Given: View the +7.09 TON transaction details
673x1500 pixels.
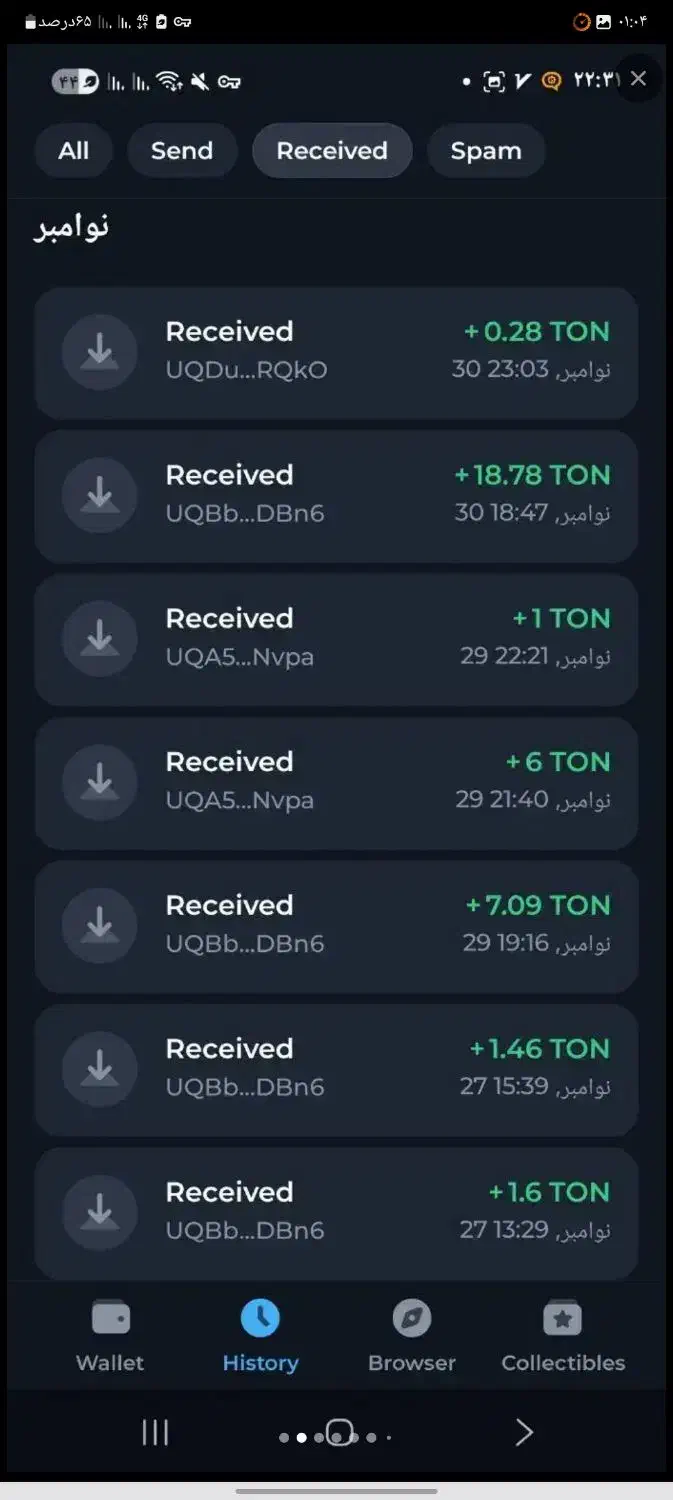Looking at the screenshot, I should (x=336, y=925).
